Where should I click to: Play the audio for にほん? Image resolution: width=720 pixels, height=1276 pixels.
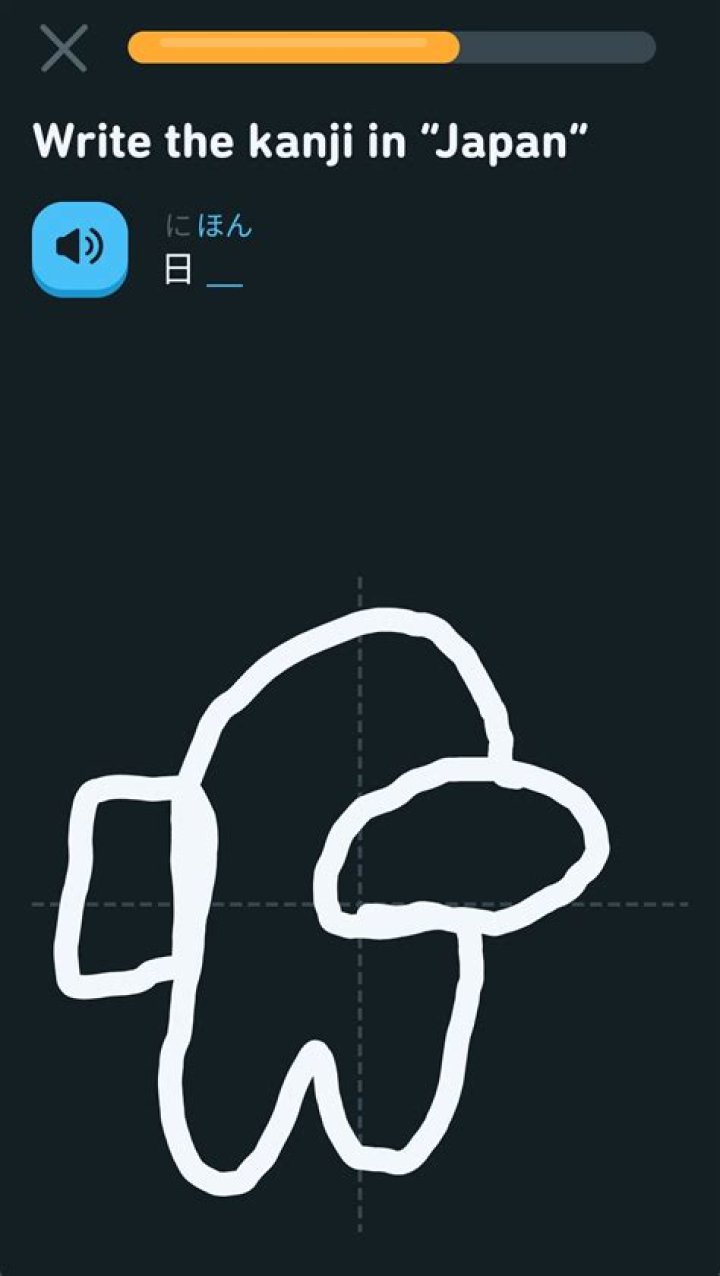pos(79,248)
